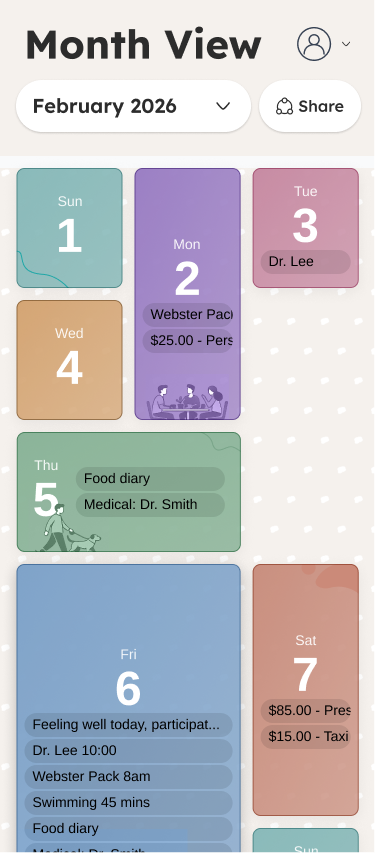Open the profile account menu

tap(323, 44)
